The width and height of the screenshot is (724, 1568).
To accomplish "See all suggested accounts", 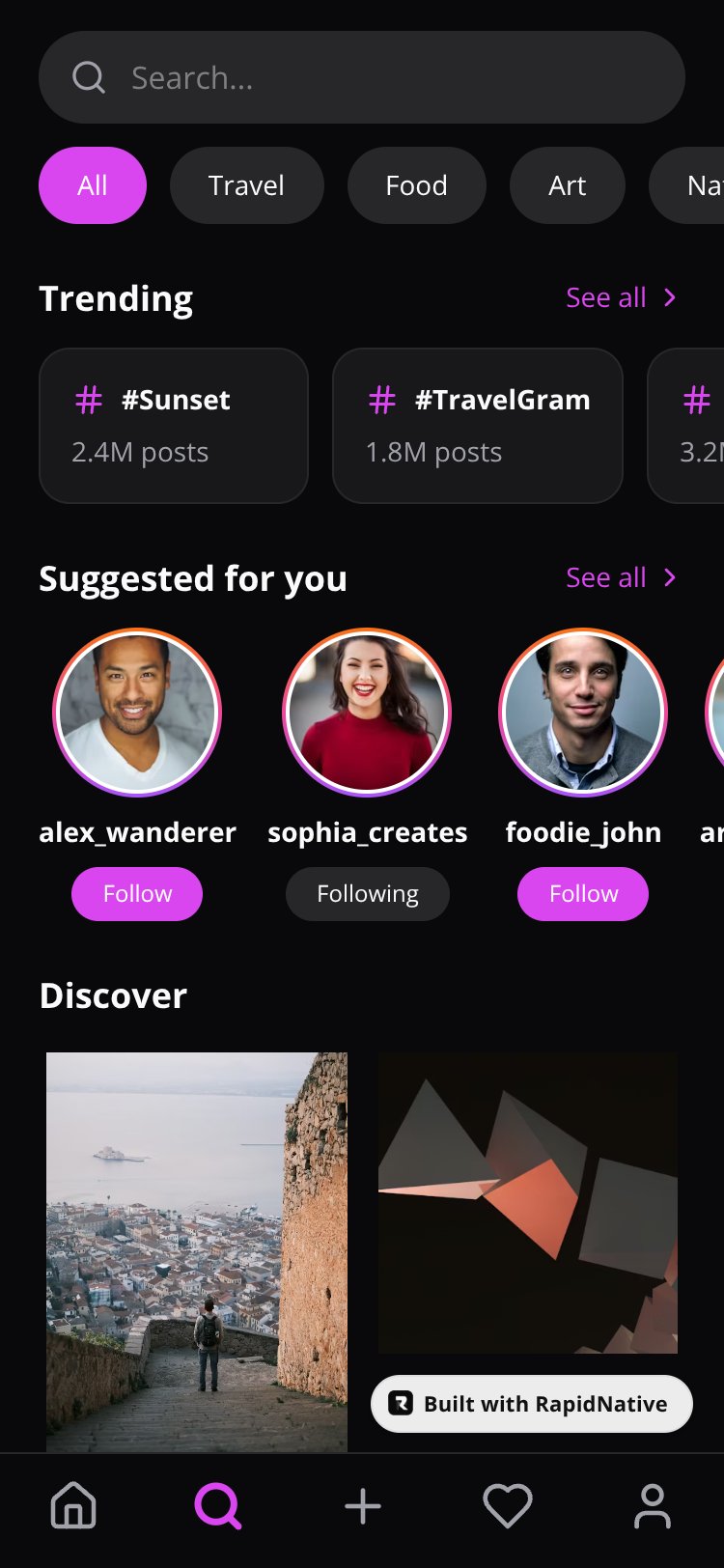I will 621,577.
